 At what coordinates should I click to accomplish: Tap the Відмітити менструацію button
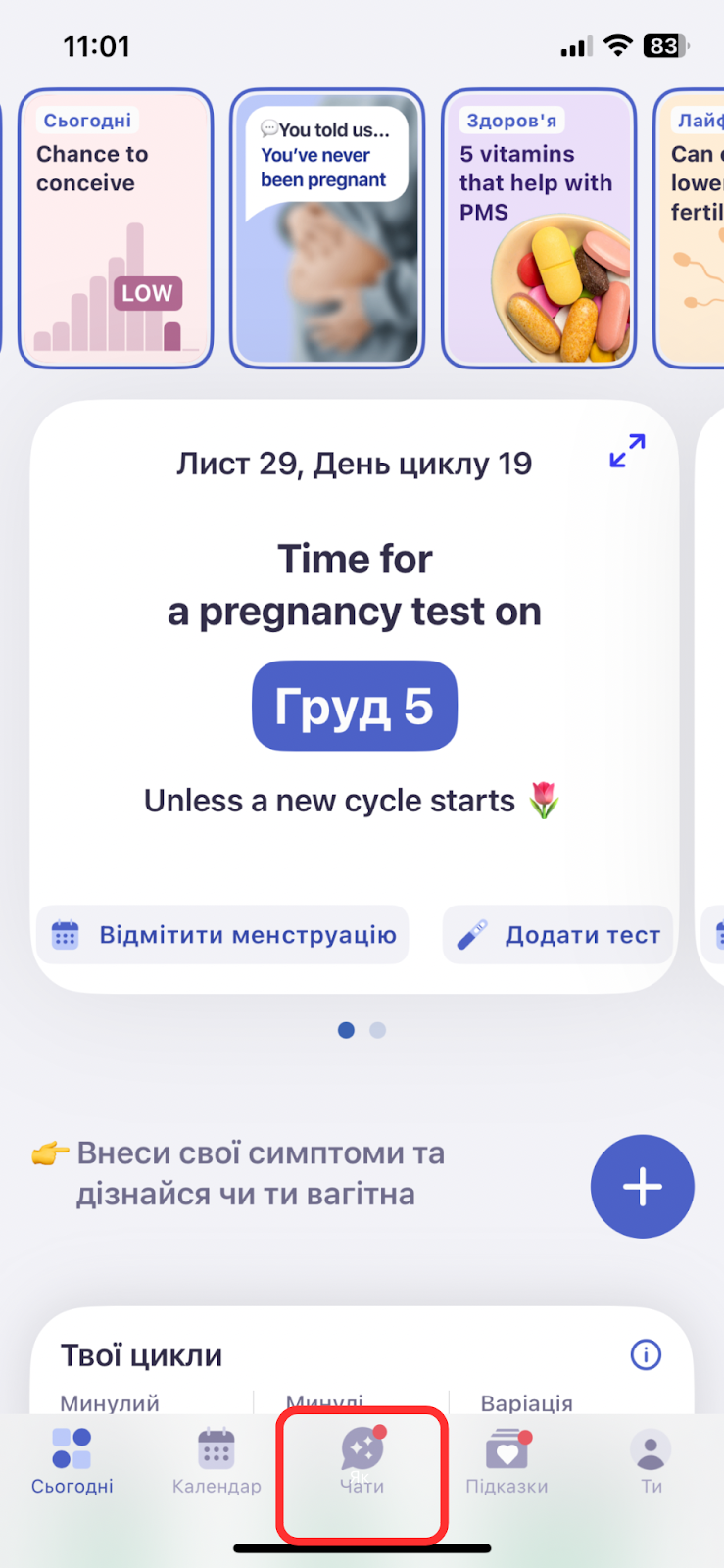click(x=222, y=935)
